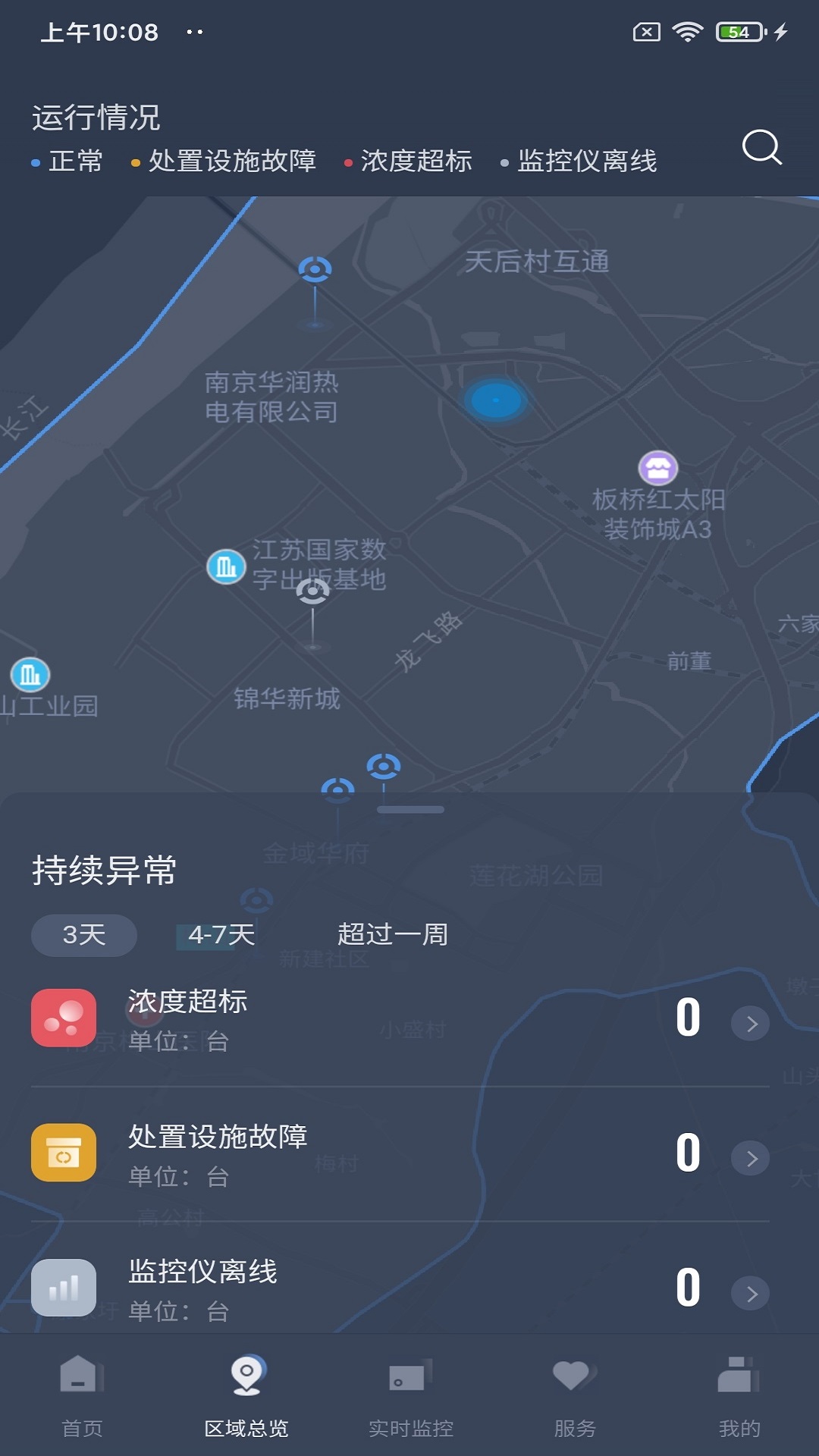Viewport: 819px width, 1456px height.
Task: Open the 区域总览 tab
Action: click(246, 1395)
